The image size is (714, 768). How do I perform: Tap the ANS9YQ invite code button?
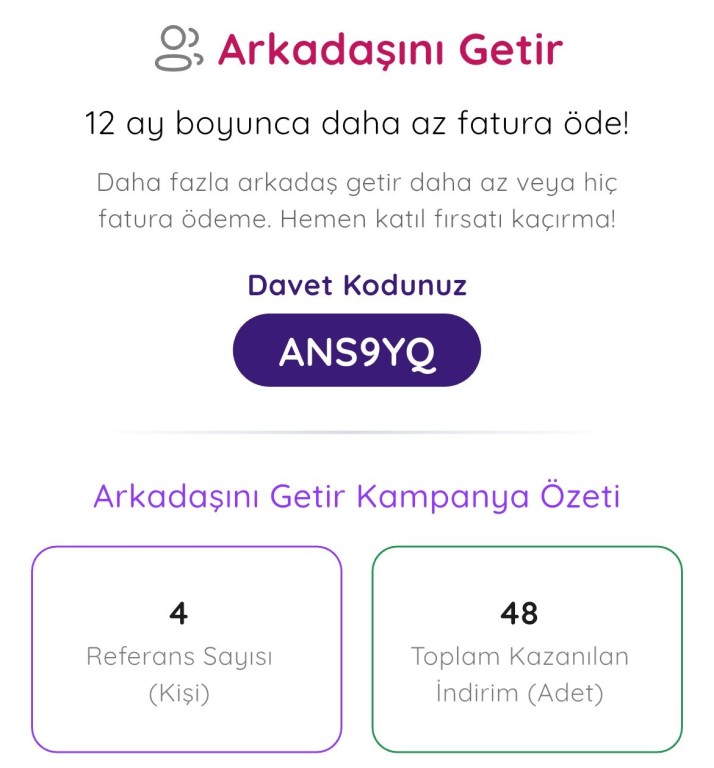tap(356, 351)
